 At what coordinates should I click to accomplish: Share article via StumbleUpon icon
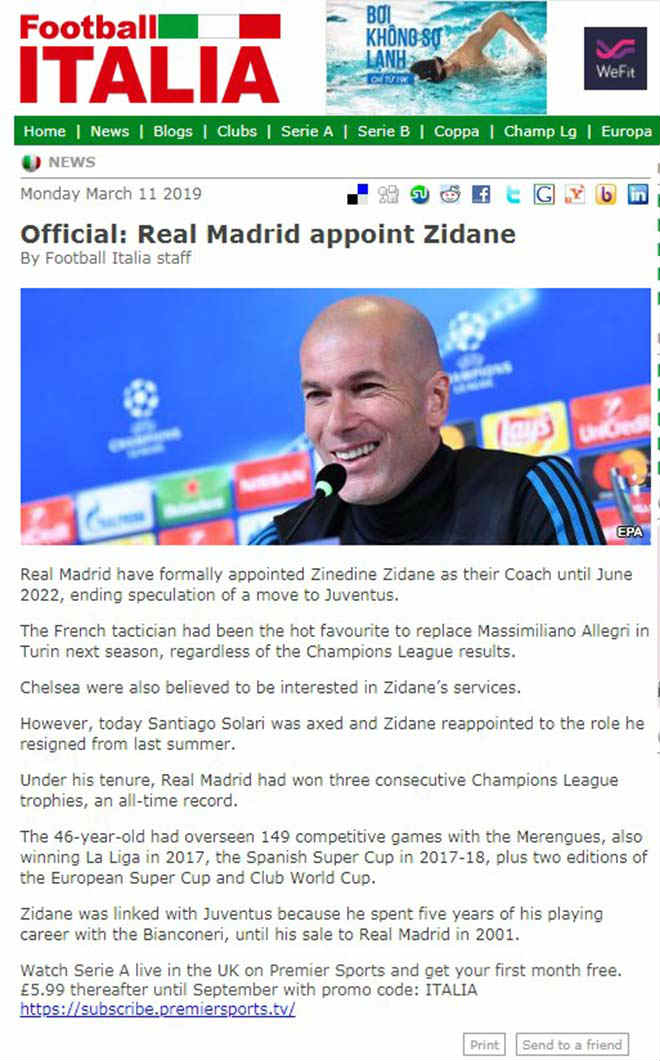420,194
